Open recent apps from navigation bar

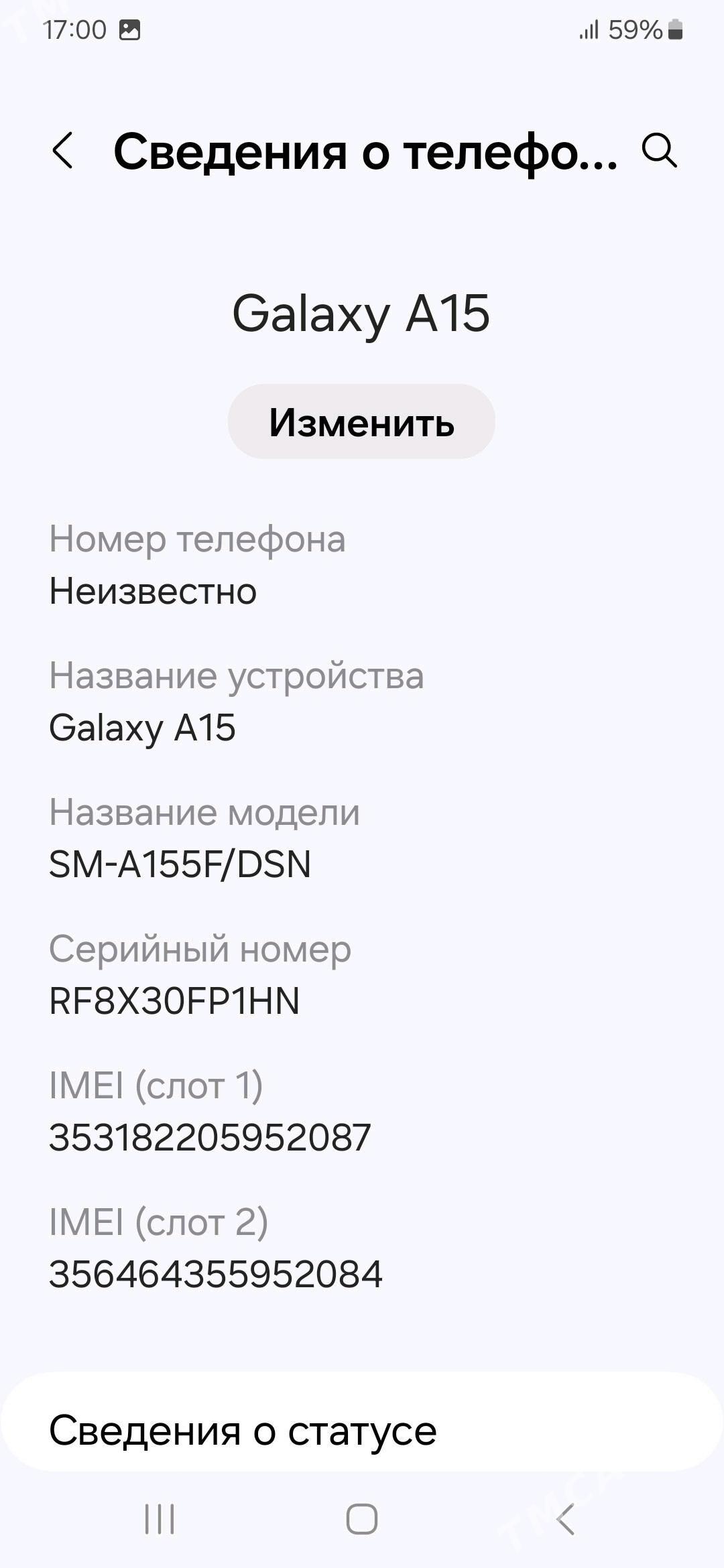click(160, 1518)
